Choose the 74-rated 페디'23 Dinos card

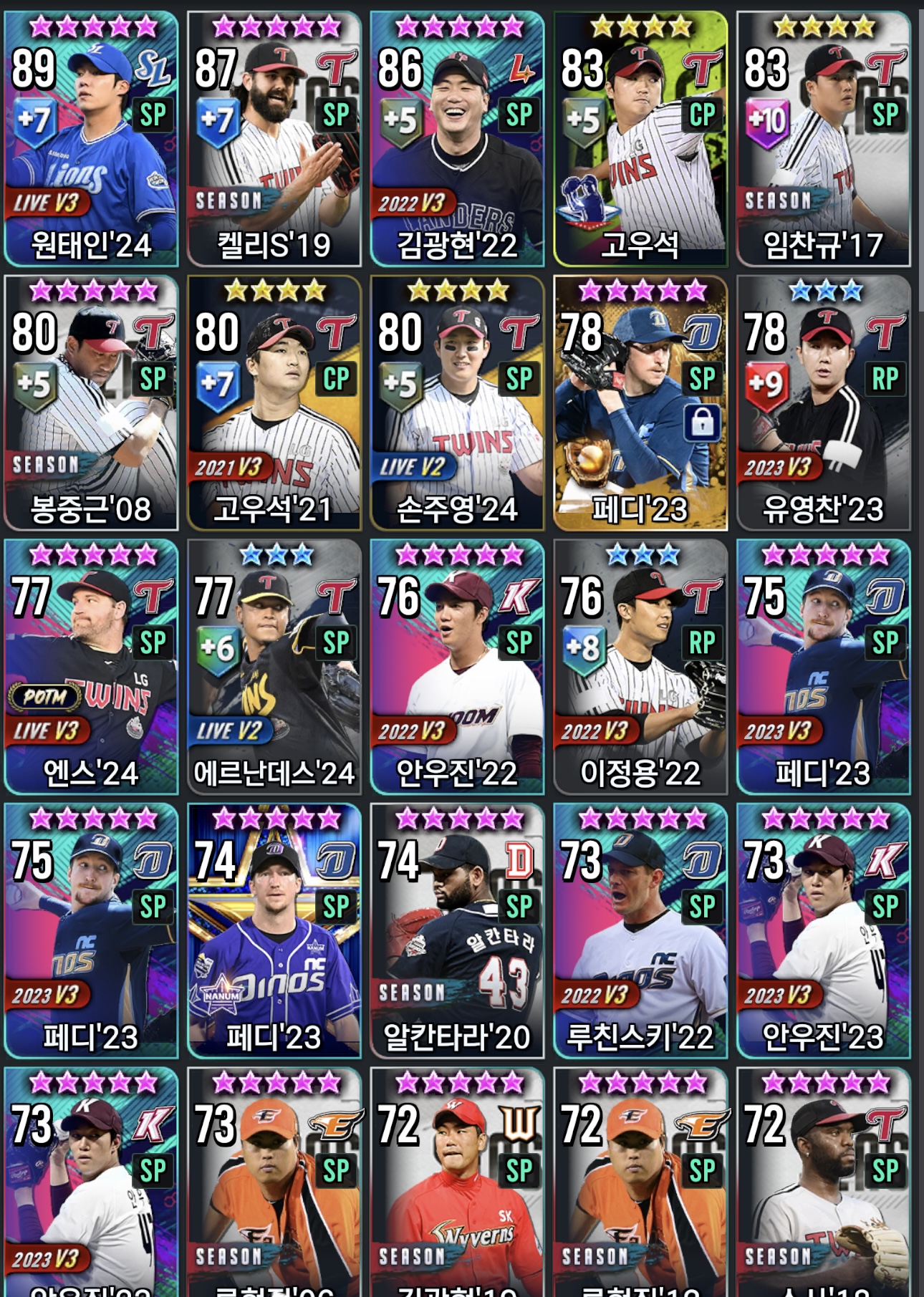point(274,930)
